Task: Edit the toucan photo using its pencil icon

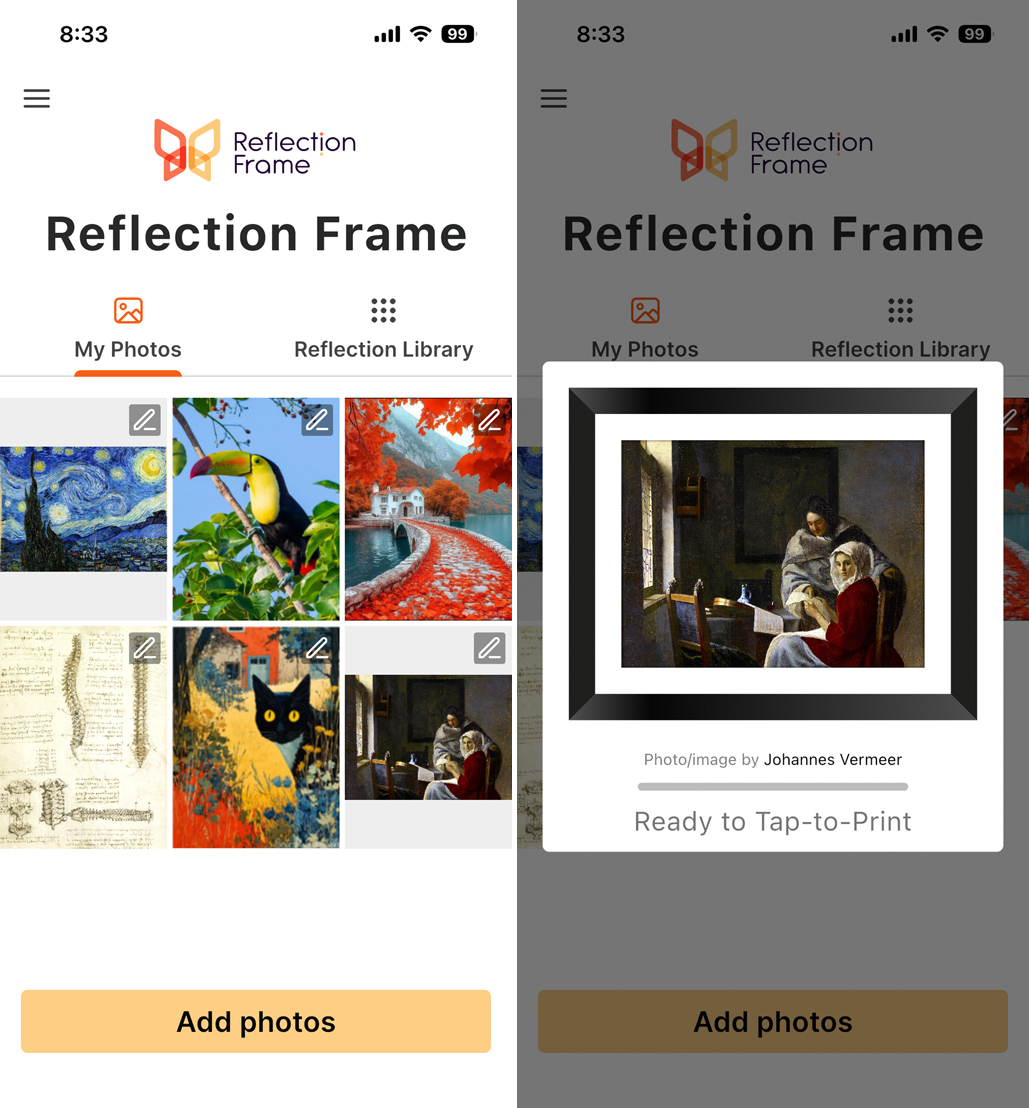Action: point(317,420)
